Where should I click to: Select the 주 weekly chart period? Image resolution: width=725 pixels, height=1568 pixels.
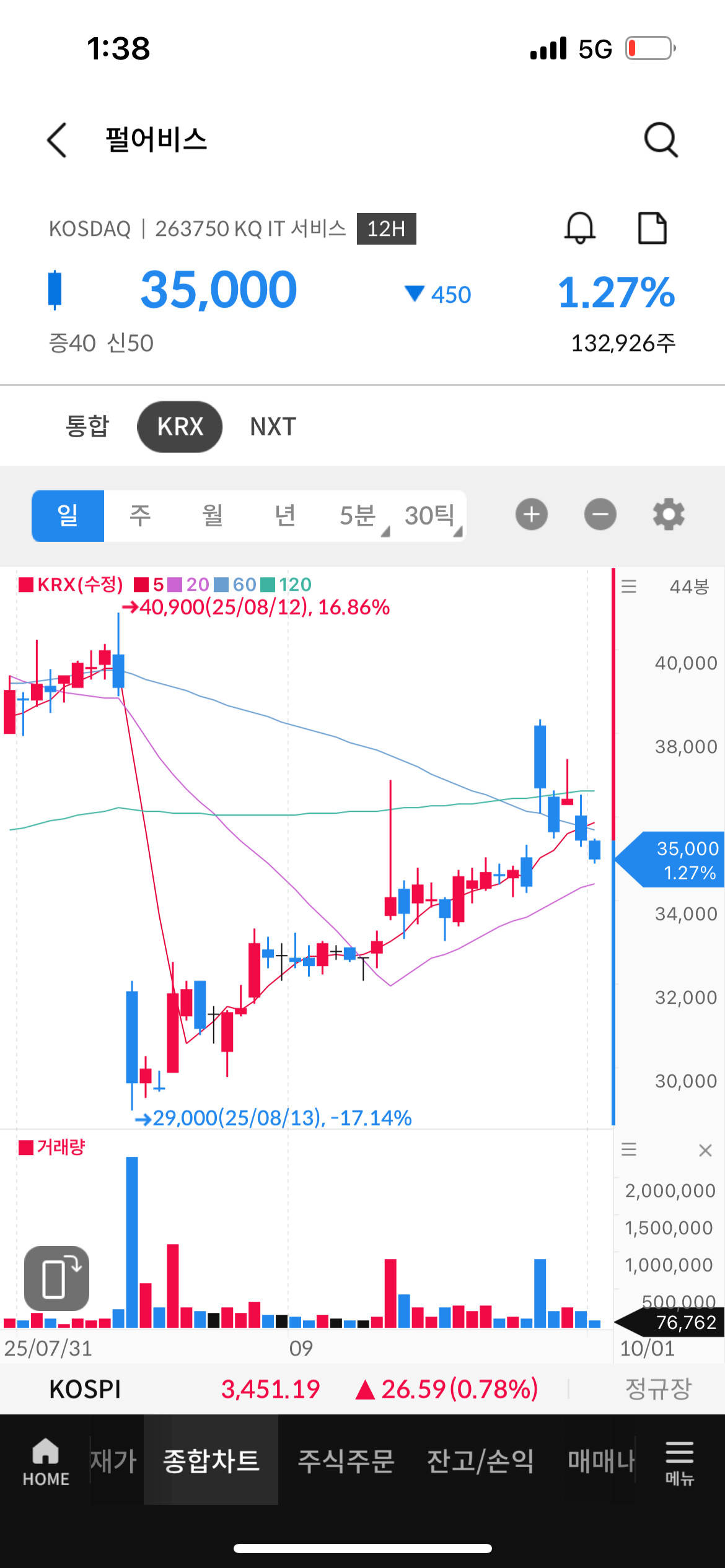click(x=140, y=515)
